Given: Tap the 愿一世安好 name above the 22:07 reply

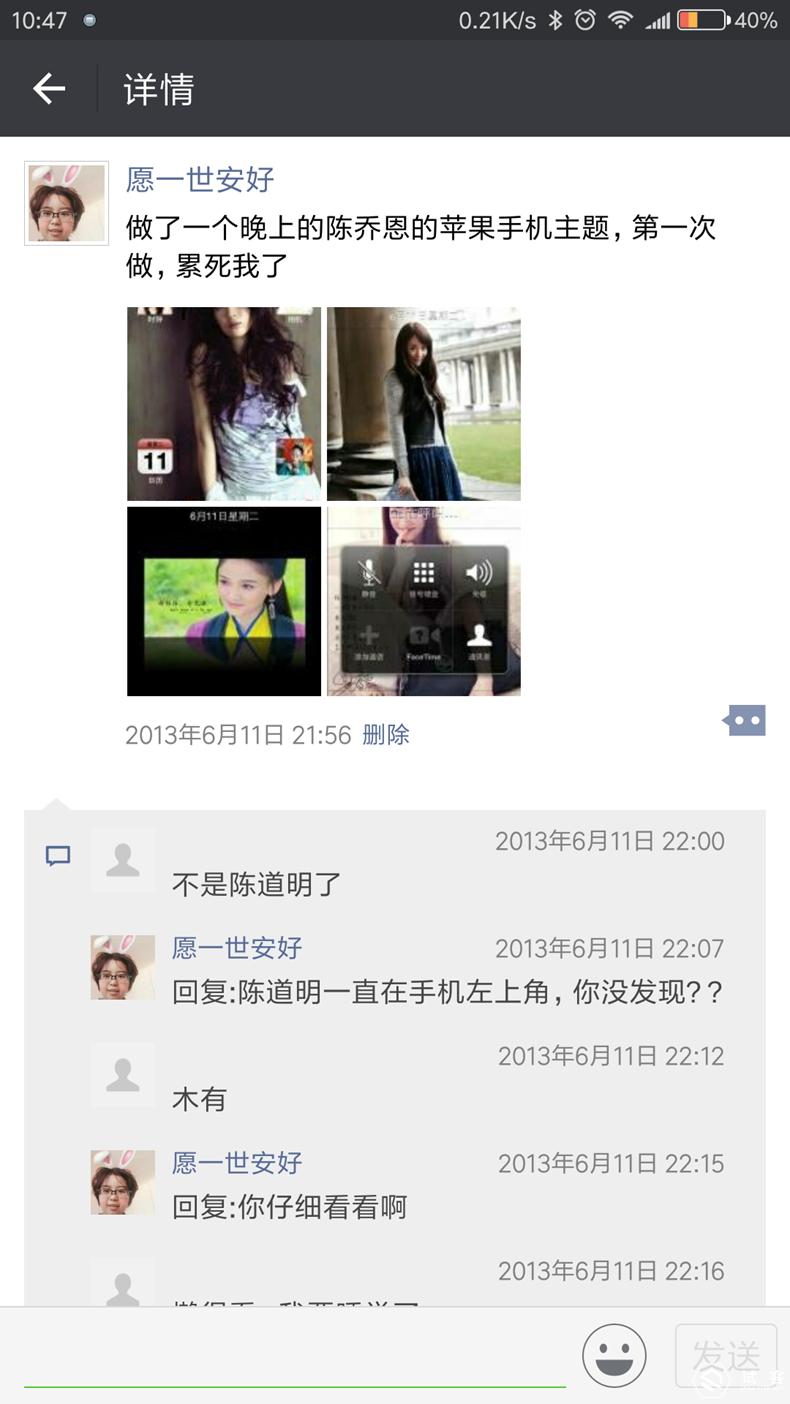Looking at the screenshot, I should coord(236,947).
